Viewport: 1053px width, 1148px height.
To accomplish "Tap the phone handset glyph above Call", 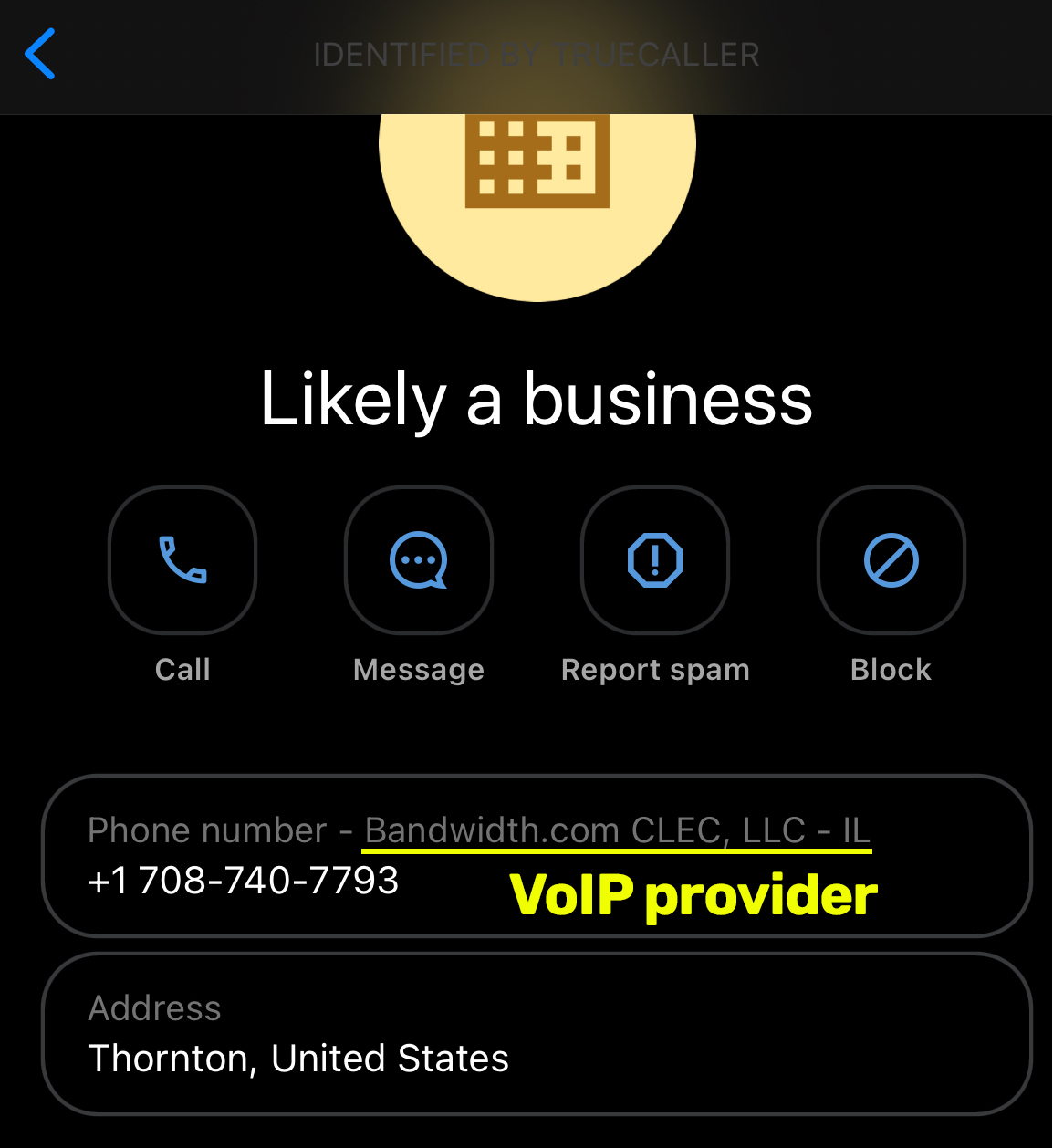I will [182, 560].
